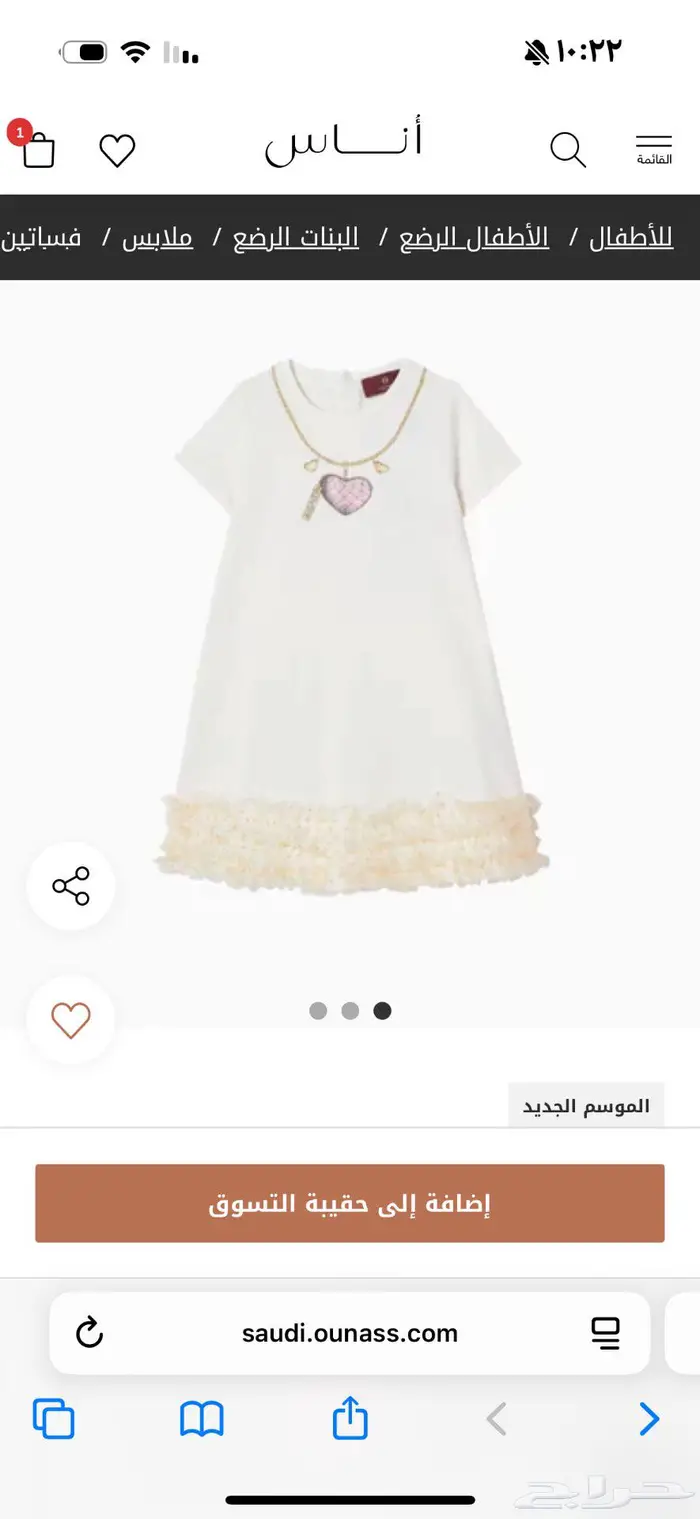The height and width of the screenshot is (1519, 700).
Task: Go to the للأطفال breadcrumb link
Action: pos(631,238)
